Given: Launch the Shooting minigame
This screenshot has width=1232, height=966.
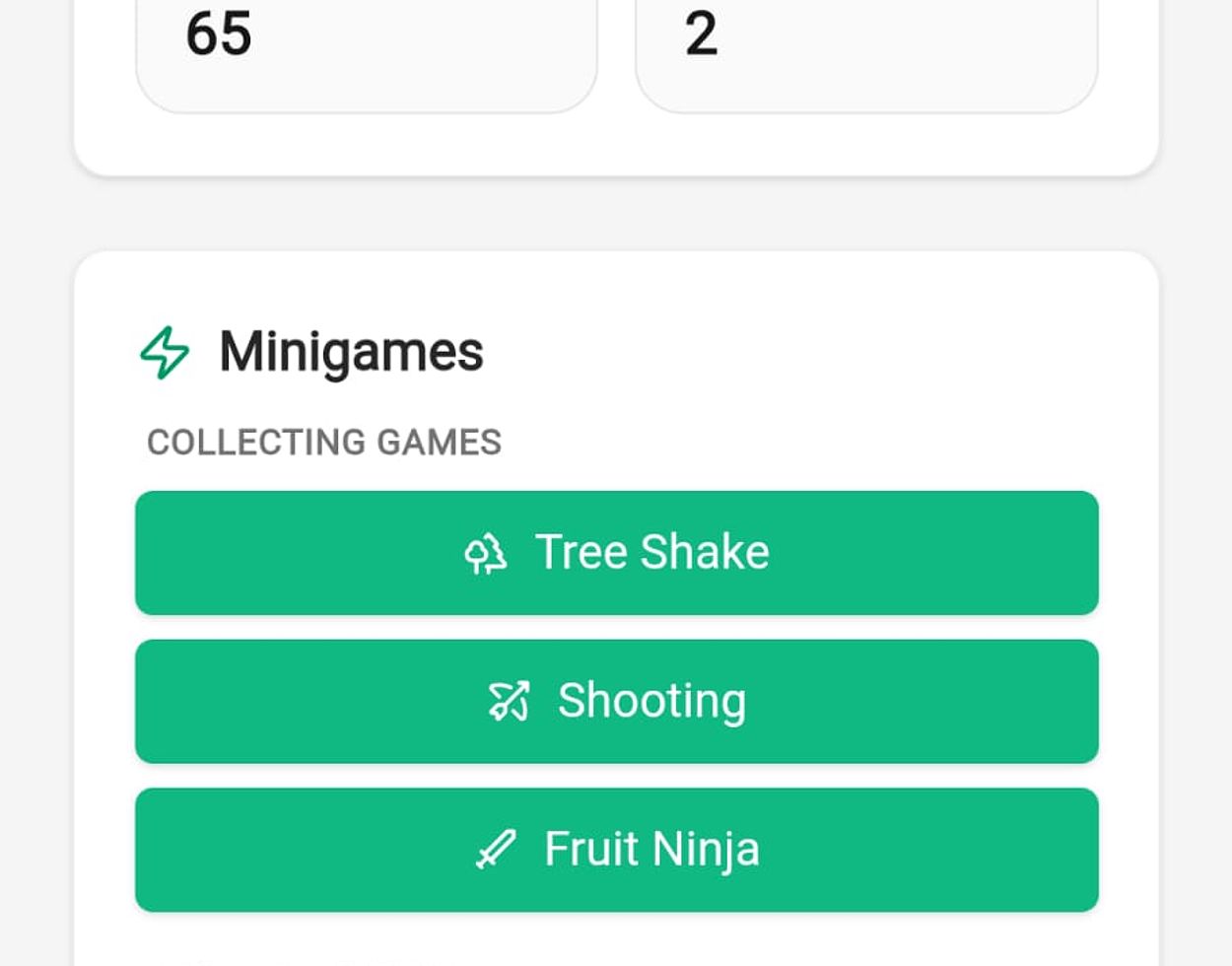Looking at the screenshot, I should 616,701.
